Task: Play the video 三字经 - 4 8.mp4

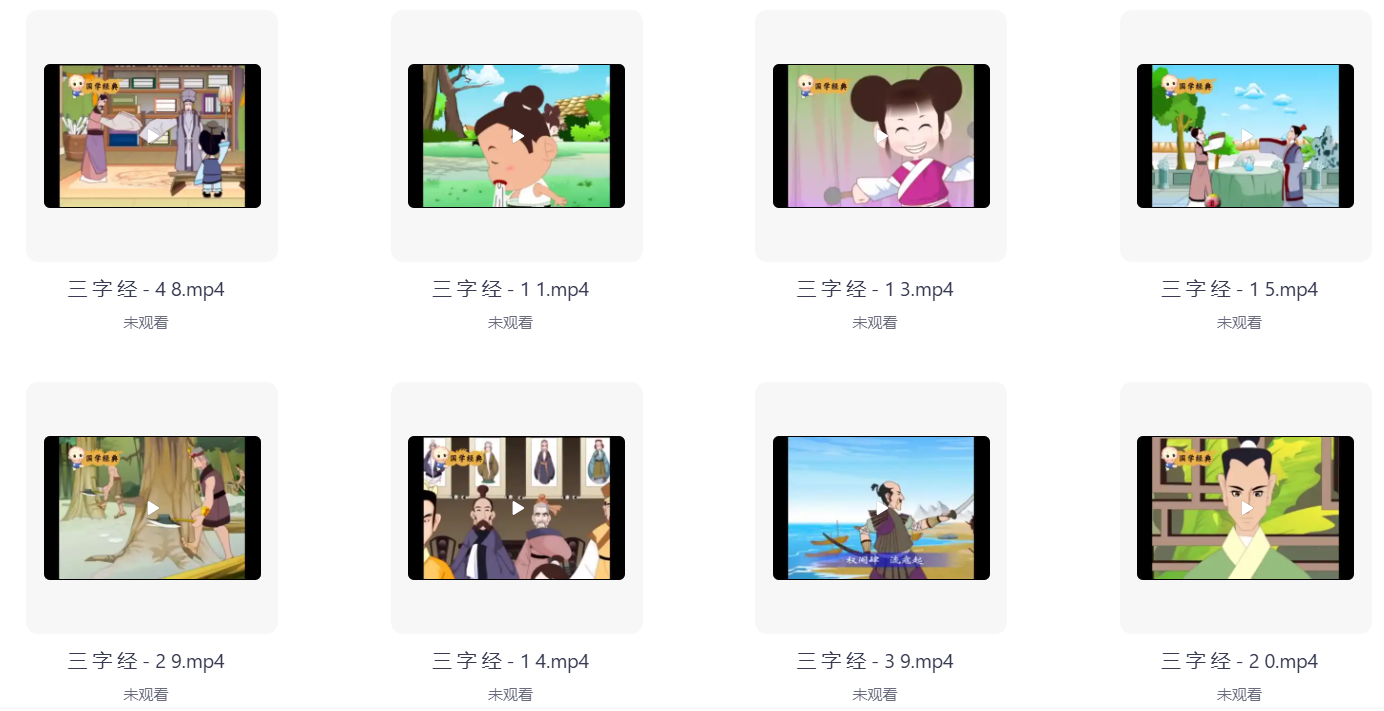Action: [x=152, y=136]
